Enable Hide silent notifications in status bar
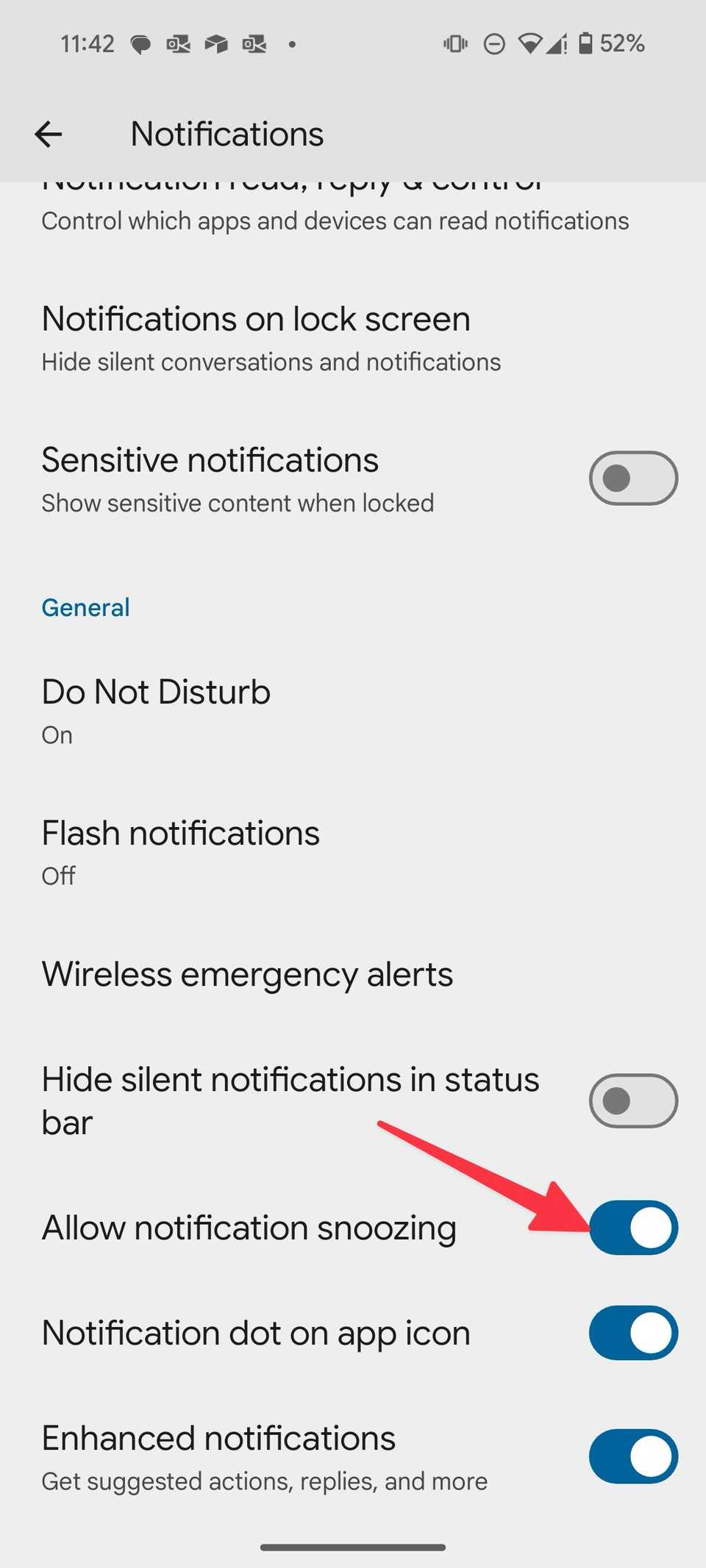 point(632,1100)
